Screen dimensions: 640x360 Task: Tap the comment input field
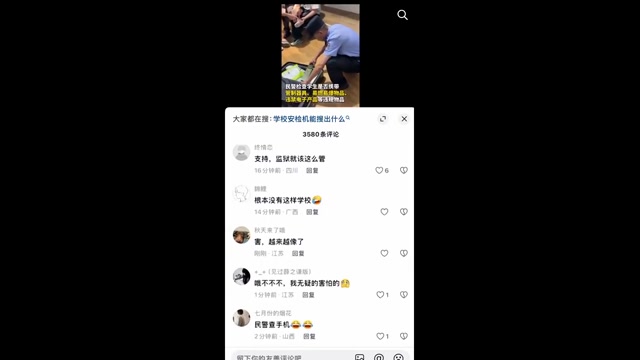coord(292,357)
